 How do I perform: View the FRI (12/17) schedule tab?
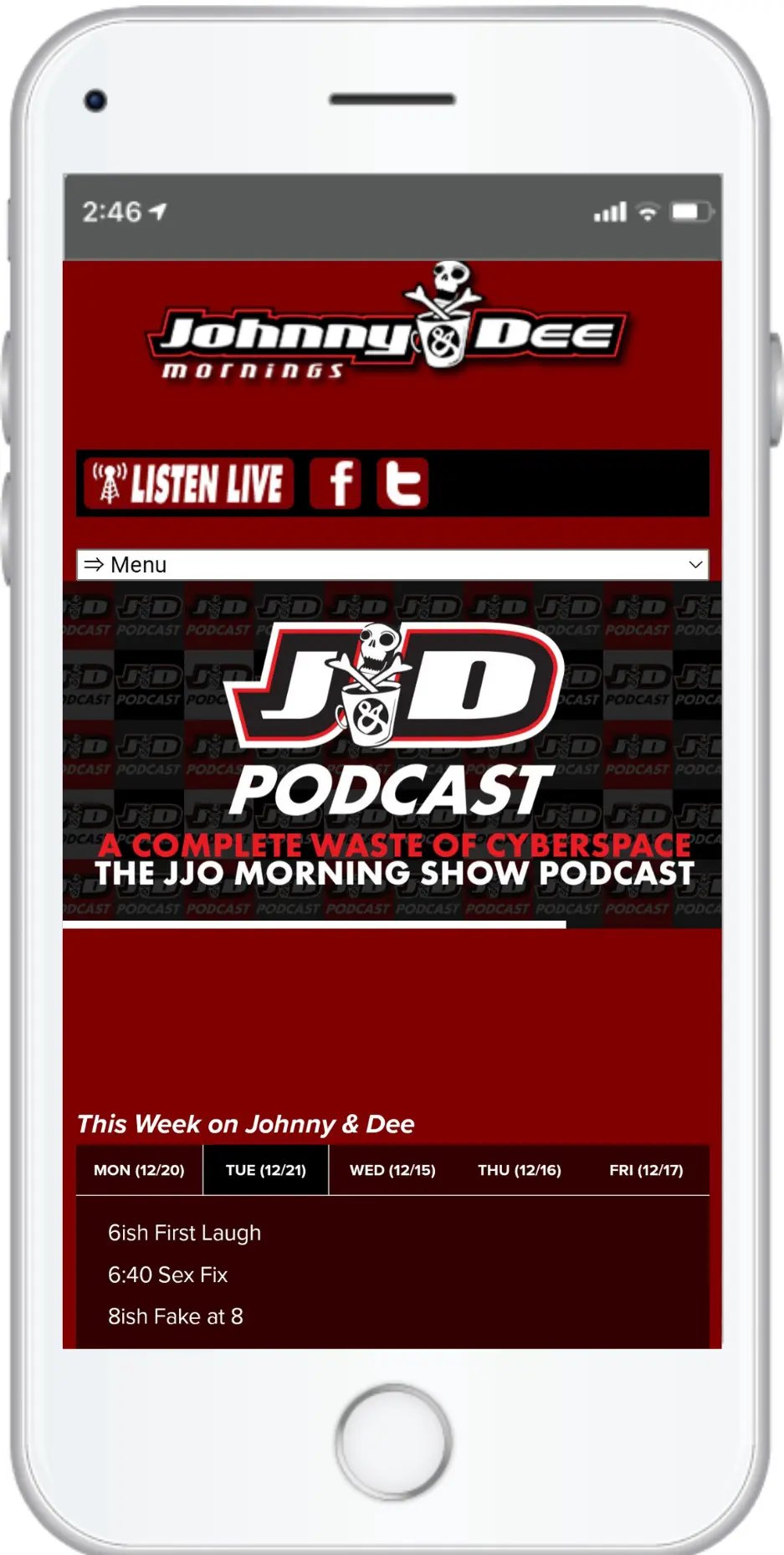[x=646, y=1170]
